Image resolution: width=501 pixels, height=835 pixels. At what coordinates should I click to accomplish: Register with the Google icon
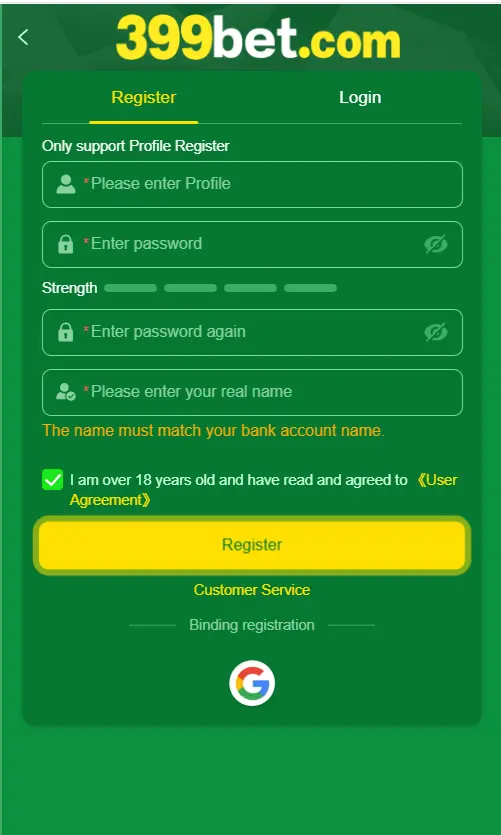[x=252, y=683]
